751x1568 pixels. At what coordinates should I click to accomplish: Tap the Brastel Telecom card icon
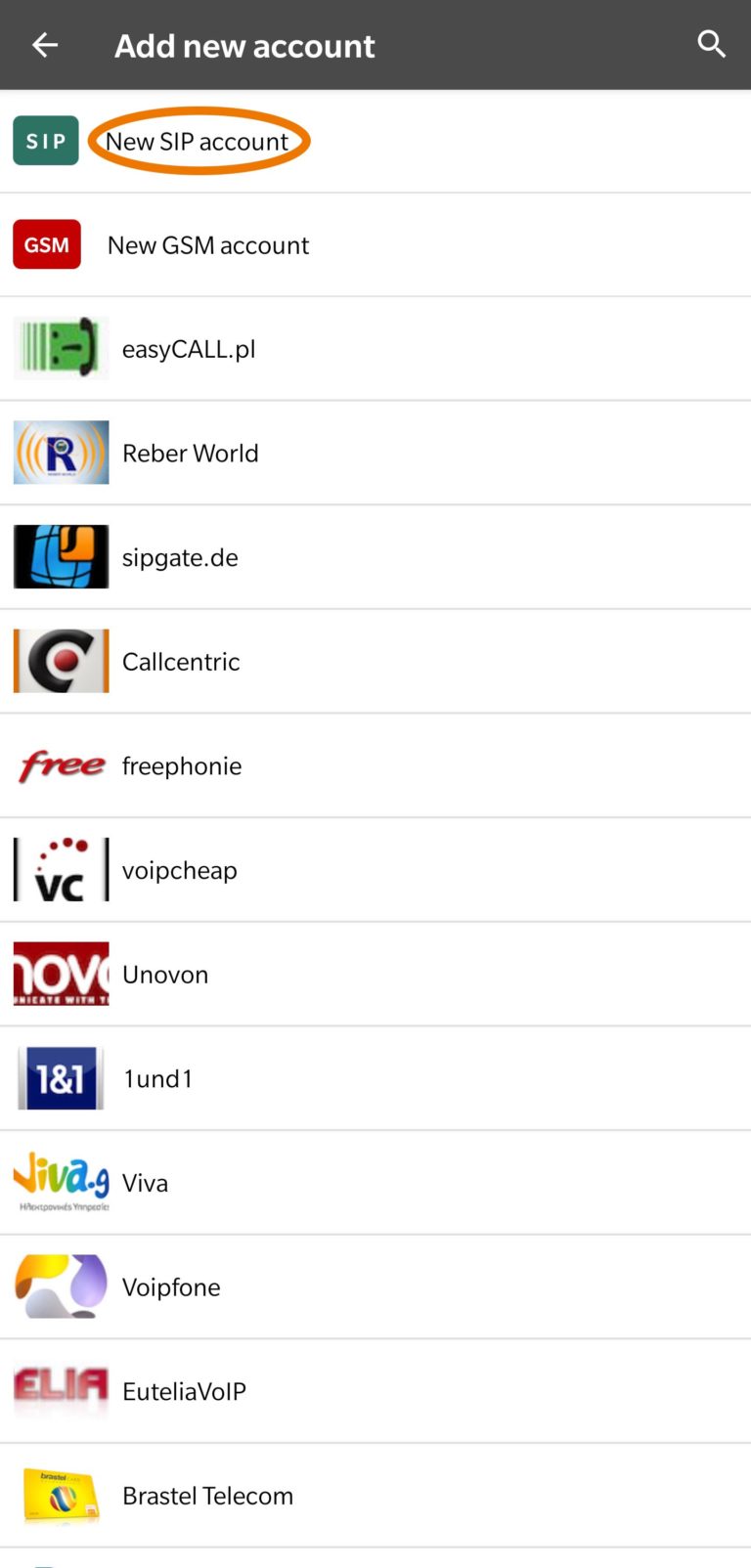point(61,1495)
